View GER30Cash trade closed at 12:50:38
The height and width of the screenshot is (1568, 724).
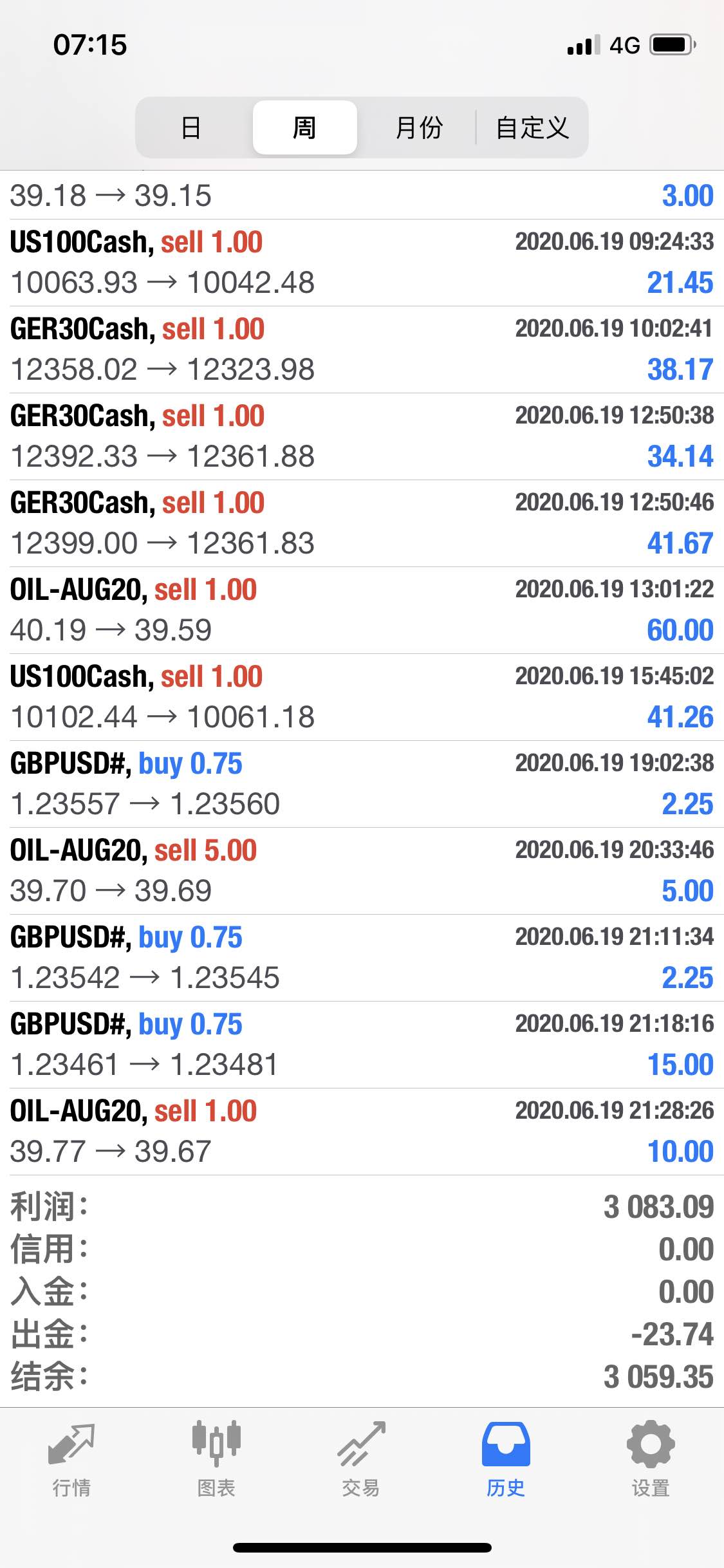pyautogui.click(x=362, y=436)
